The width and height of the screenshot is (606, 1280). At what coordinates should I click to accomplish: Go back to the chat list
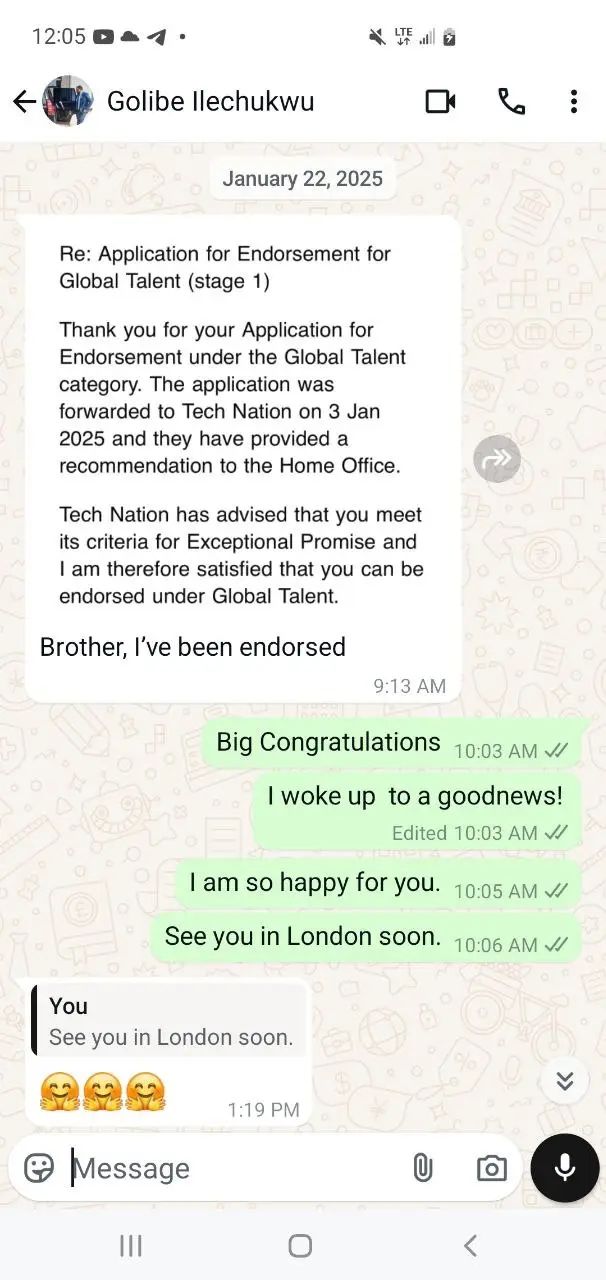point(24,101)
